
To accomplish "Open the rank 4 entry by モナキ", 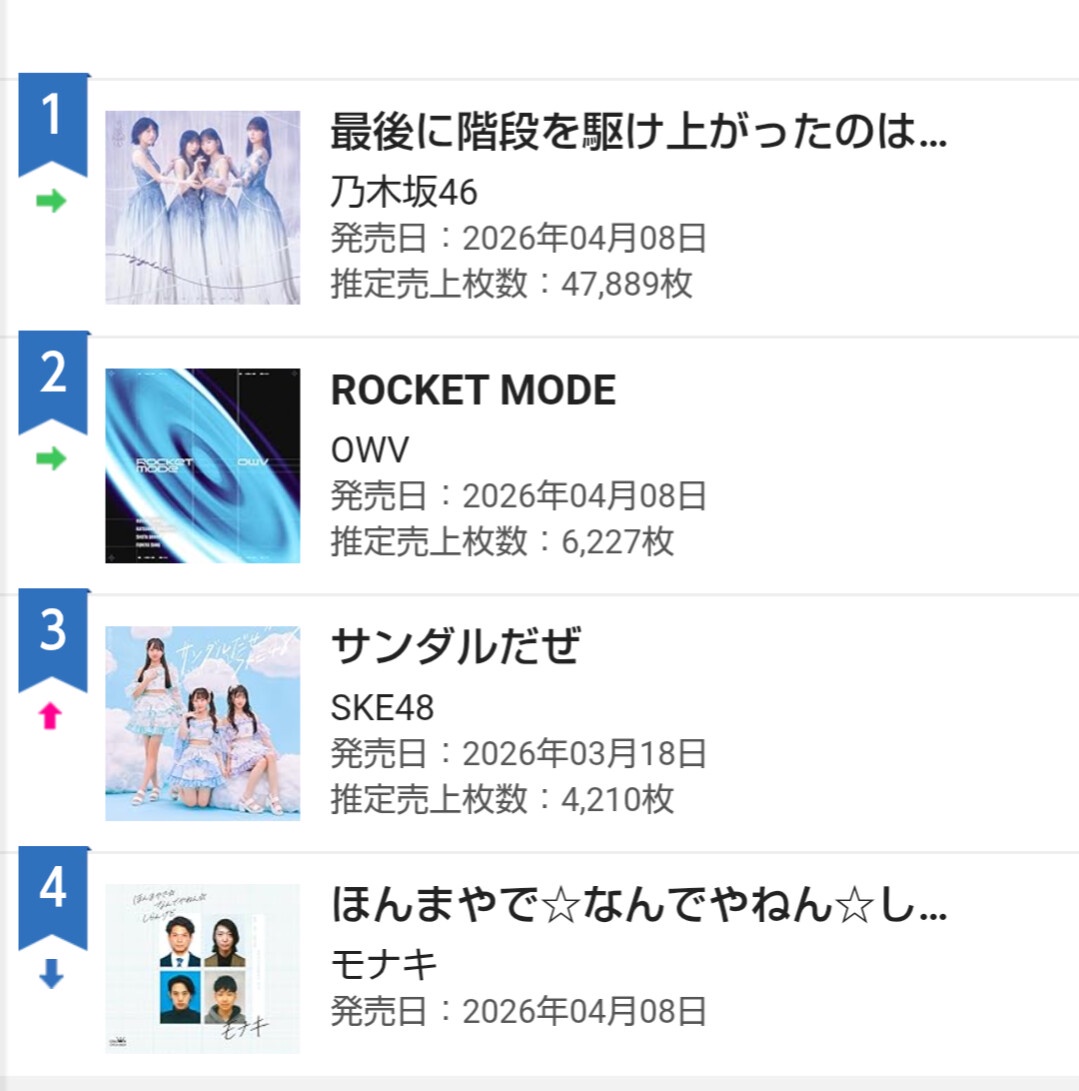I will pos(637,906).
